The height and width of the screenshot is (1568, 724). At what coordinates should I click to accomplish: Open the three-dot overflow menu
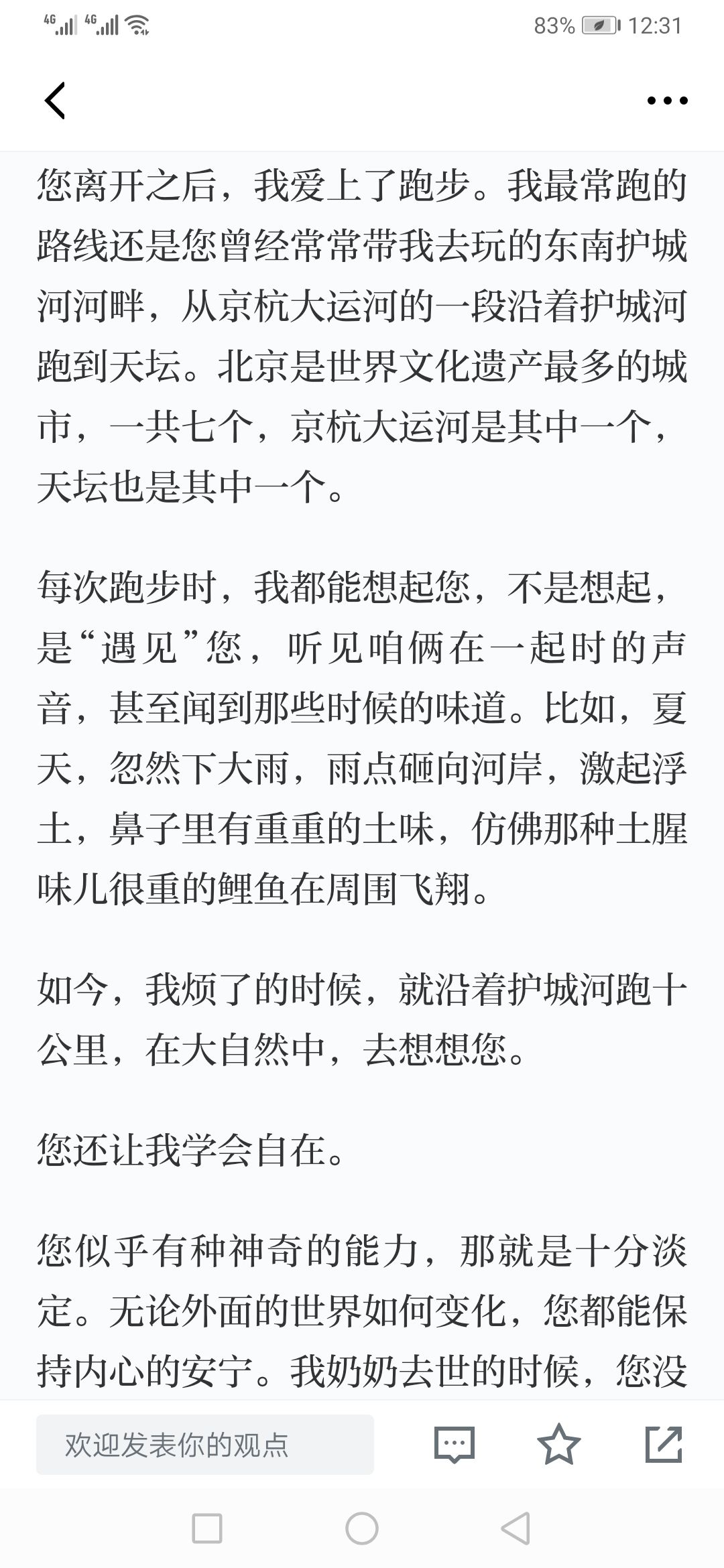pos(667,101)
